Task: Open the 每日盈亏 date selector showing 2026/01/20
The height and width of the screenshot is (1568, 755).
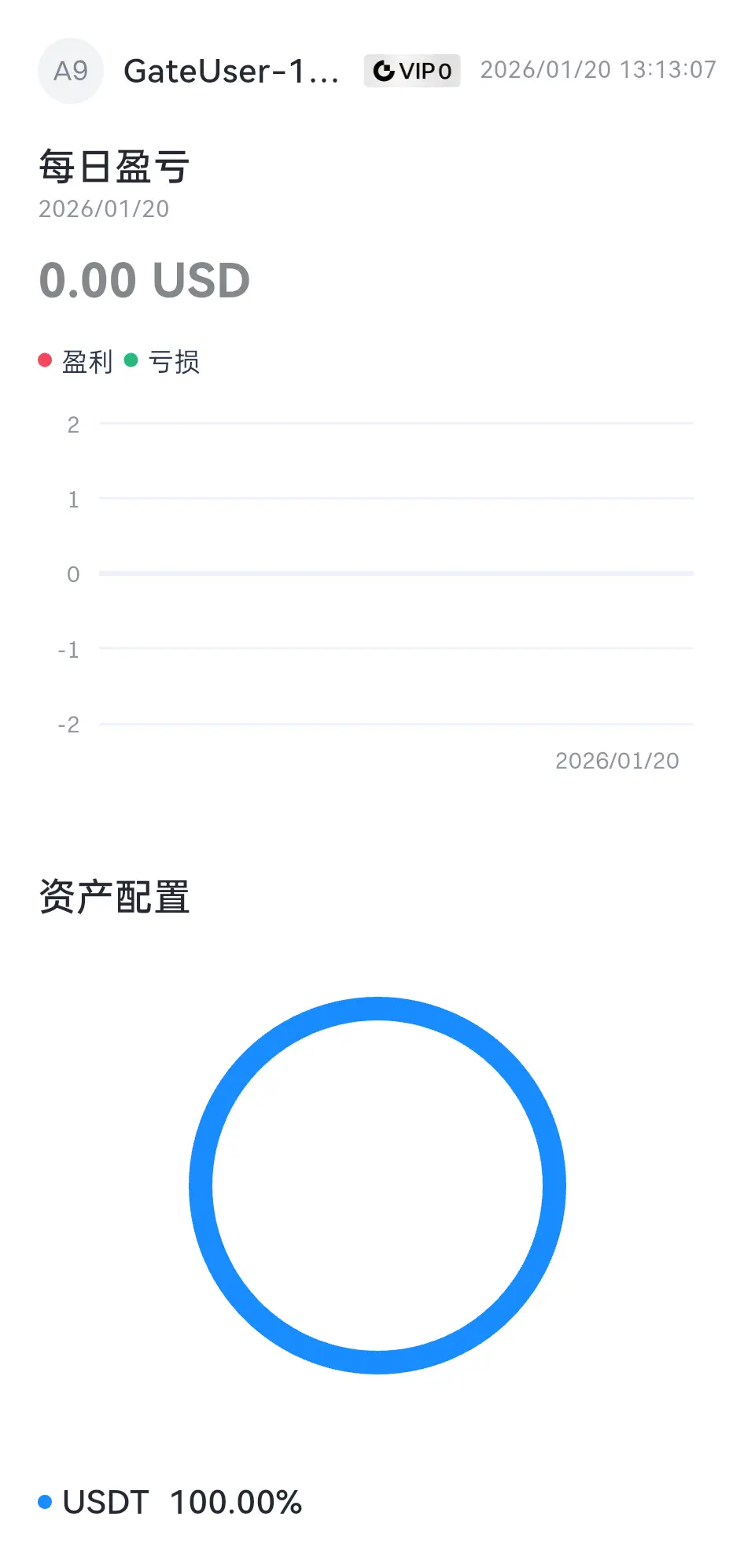Action: (103, 209)
